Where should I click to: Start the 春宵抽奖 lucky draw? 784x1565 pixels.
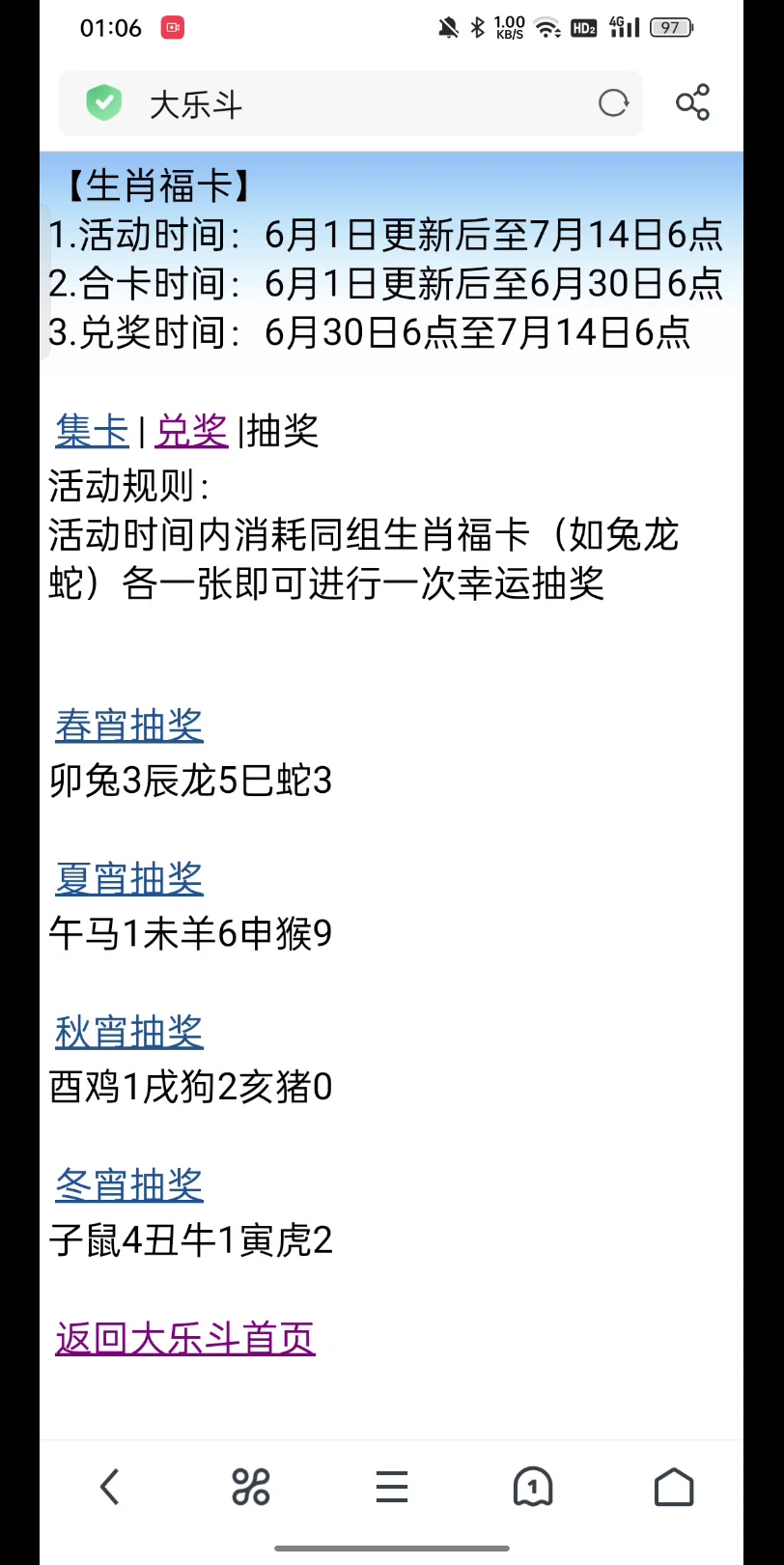(129, 726)
